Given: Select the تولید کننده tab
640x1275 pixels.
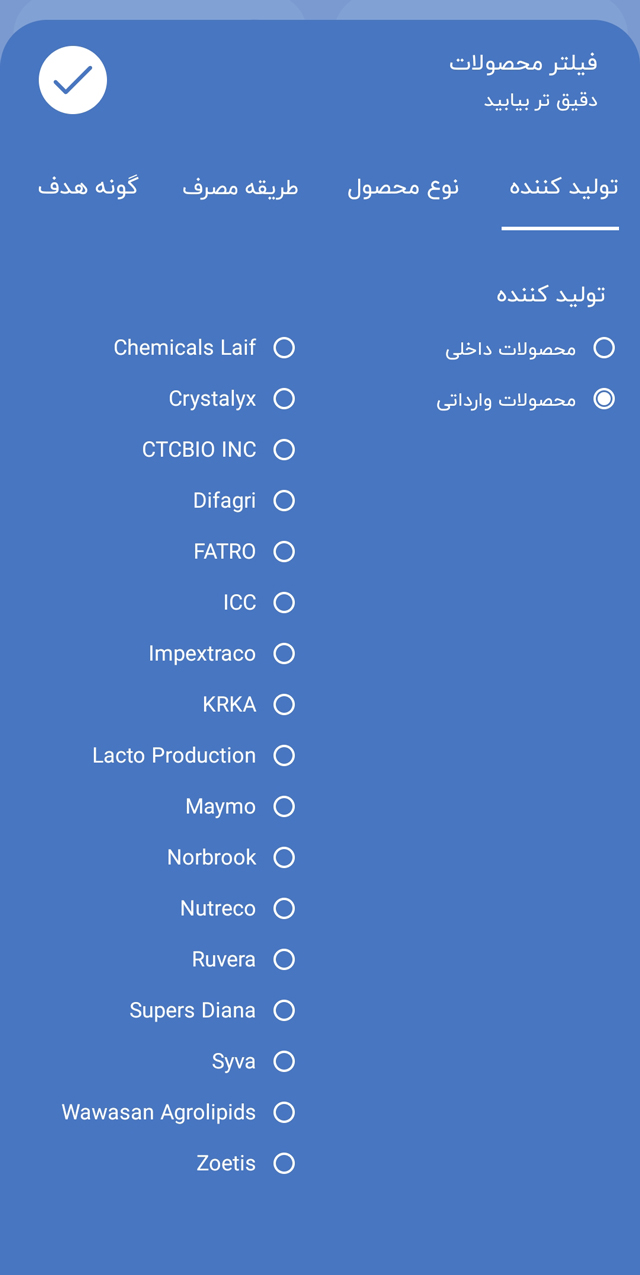Looking at the screenshot, I should (563, 187).
